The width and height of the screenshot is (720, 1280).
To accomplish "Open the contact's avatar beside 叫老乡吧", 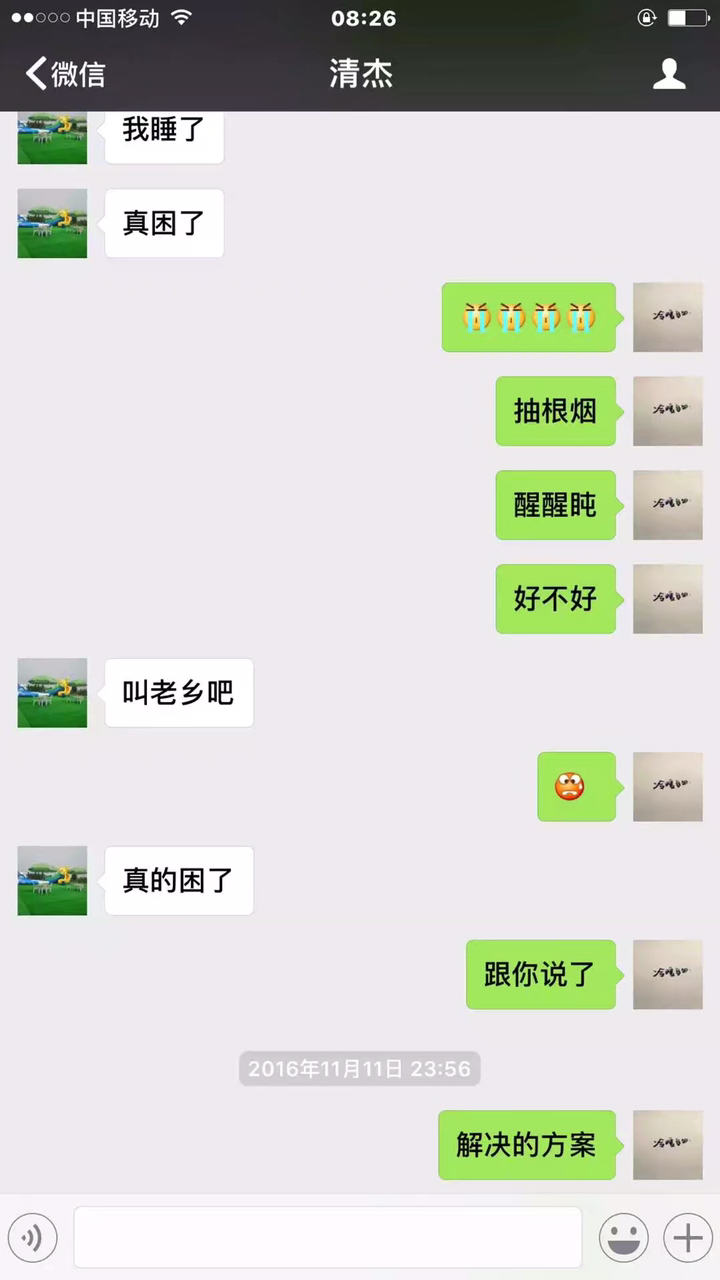I will click(x=52, y=693).
